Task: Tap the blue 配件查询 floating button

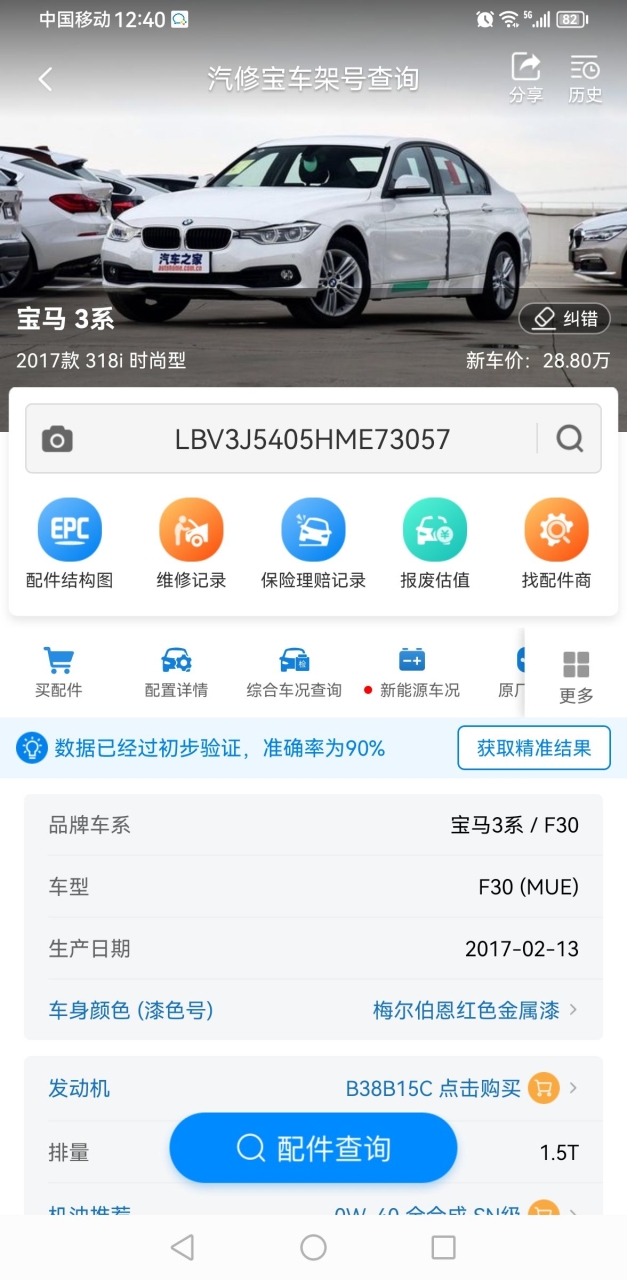Action: click(x=313, y=1148)
